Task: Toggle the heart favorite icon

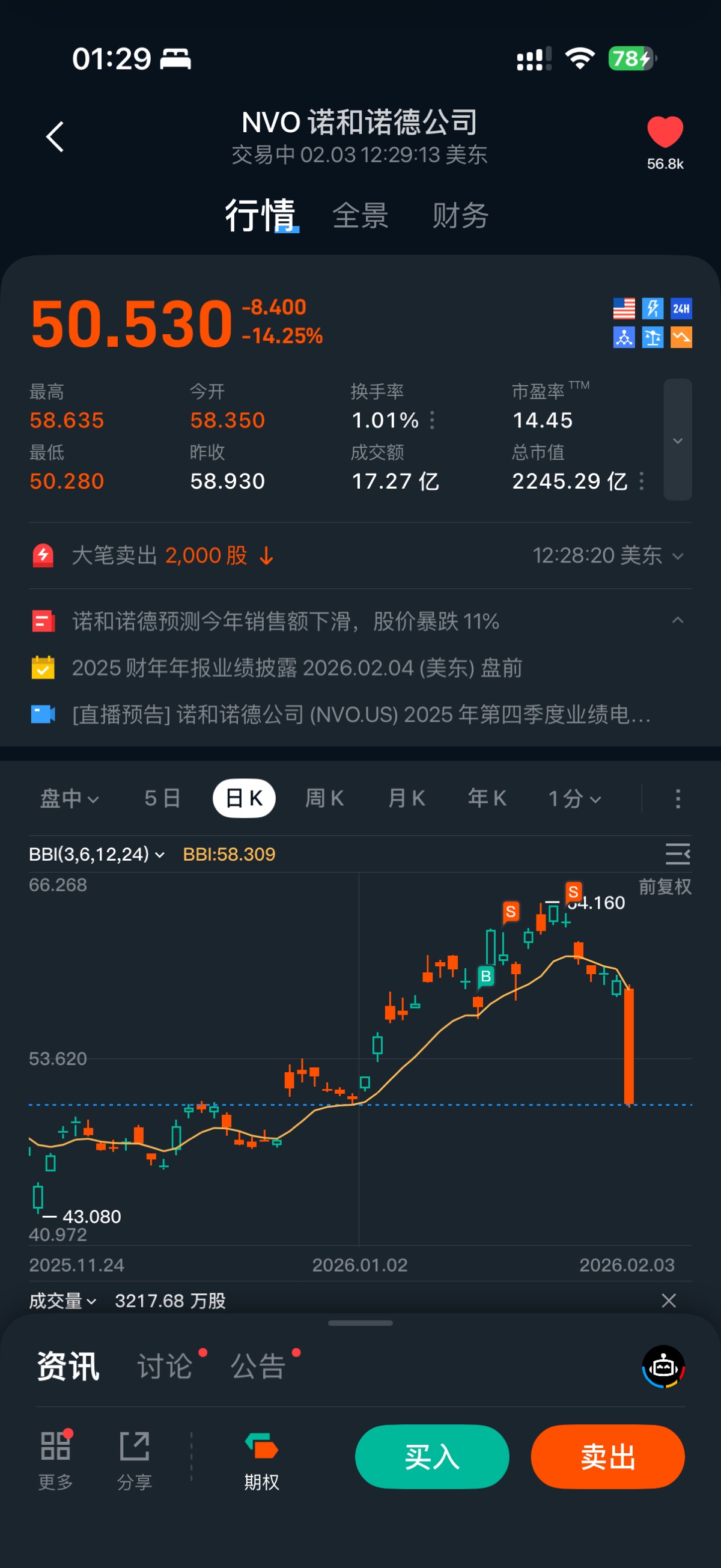Action: coord(665,132)
